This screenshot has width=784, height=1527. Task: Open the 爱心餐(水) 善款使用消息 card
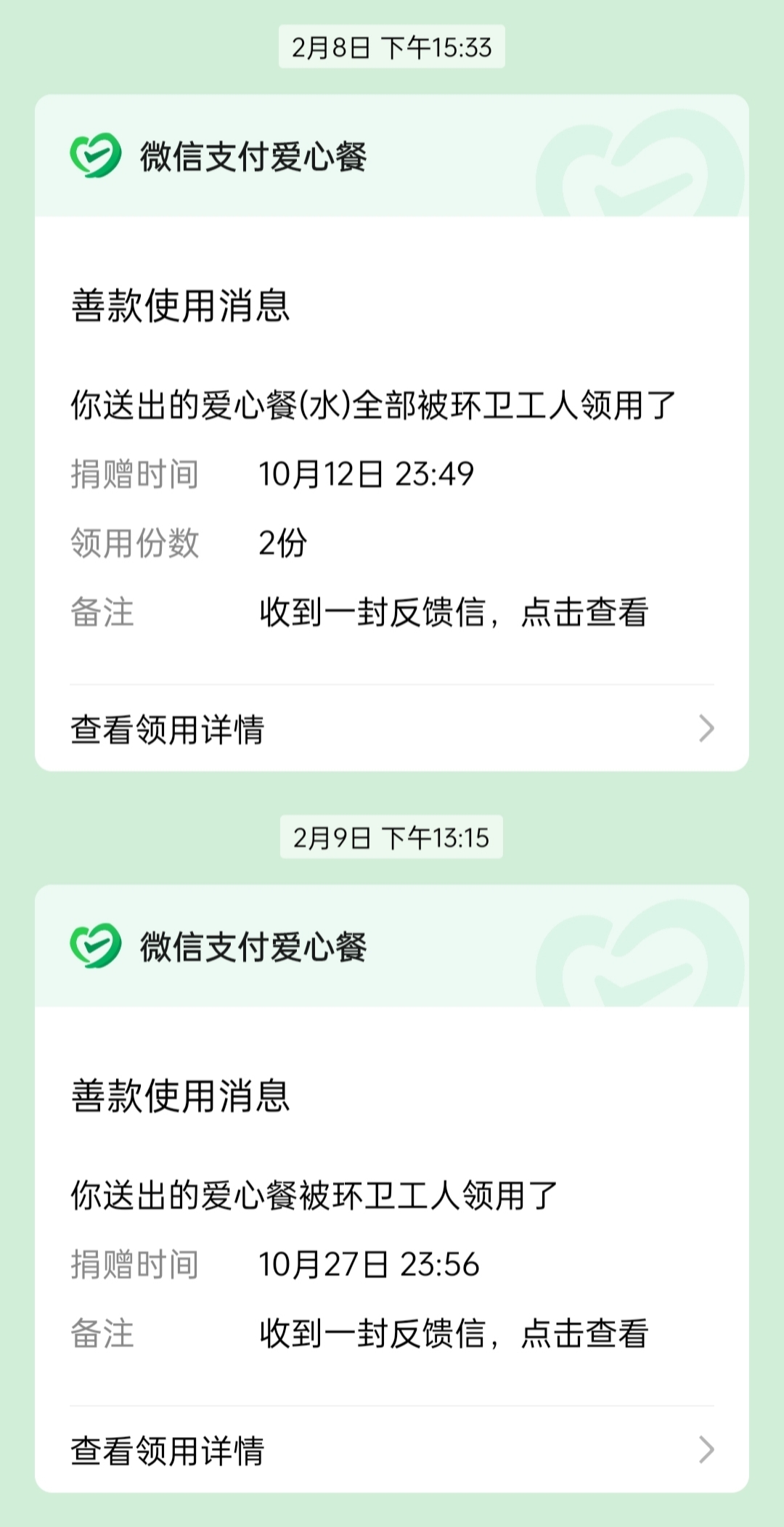(392, 433)
